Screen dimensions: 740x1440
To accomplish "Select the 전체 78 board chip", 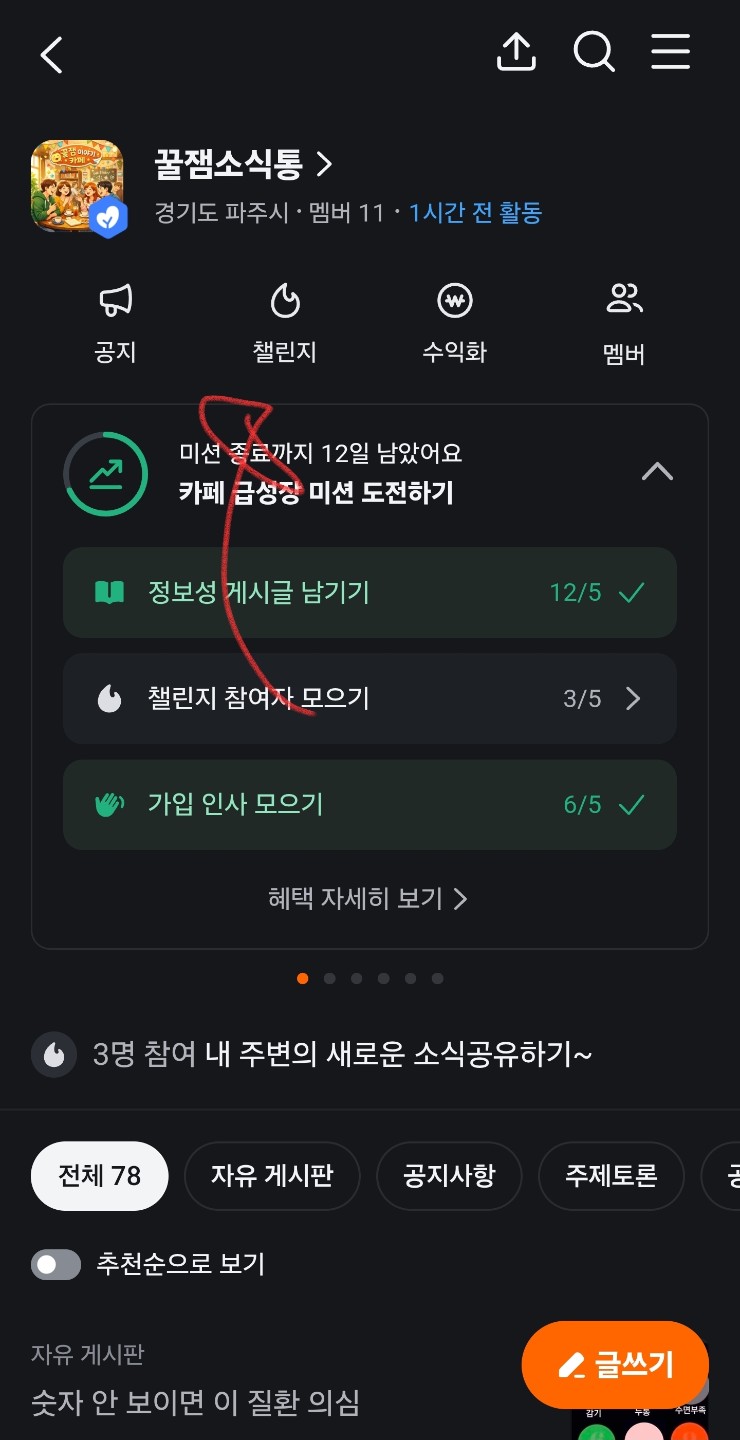I will [x=100, y=1176].
